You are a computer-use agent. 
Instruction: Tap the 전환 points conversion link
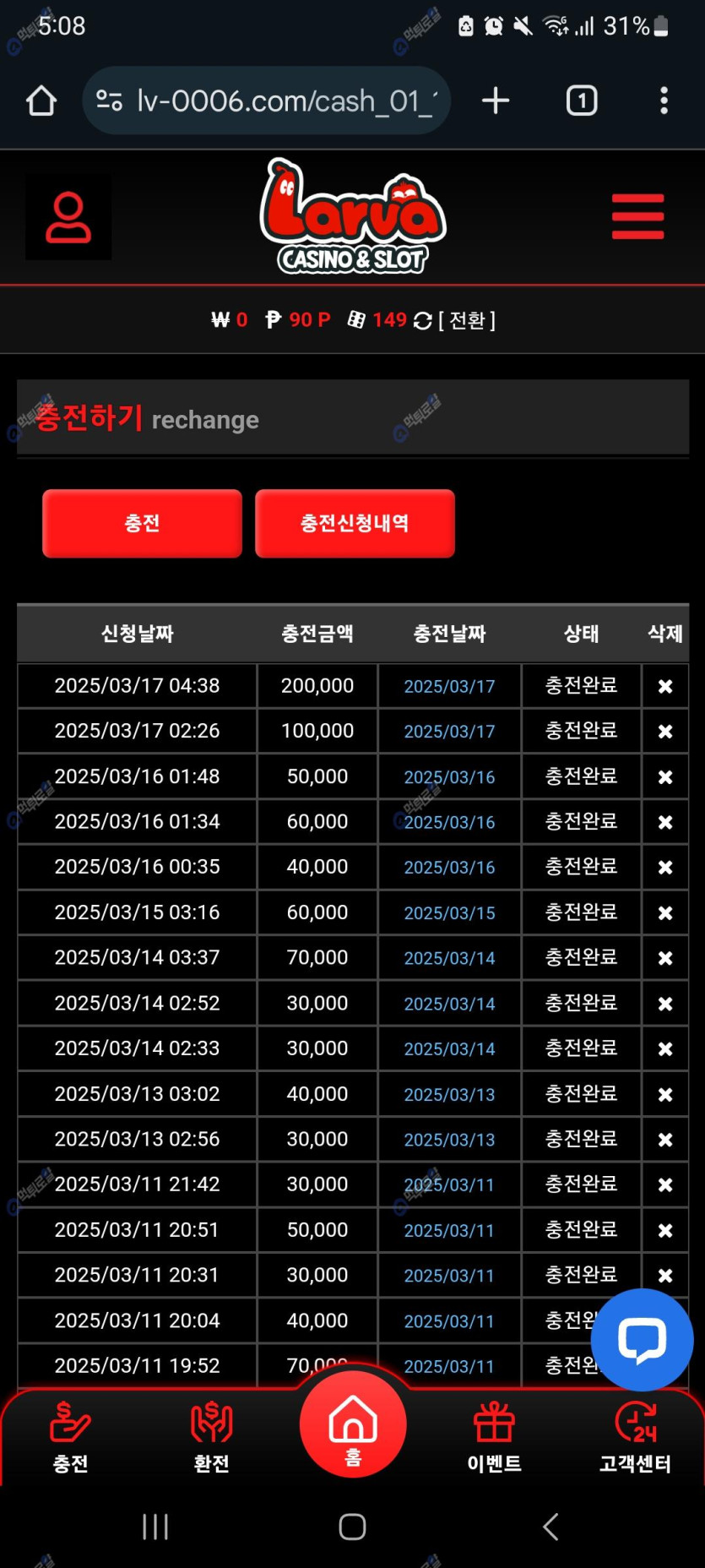[x=466, y=320]
